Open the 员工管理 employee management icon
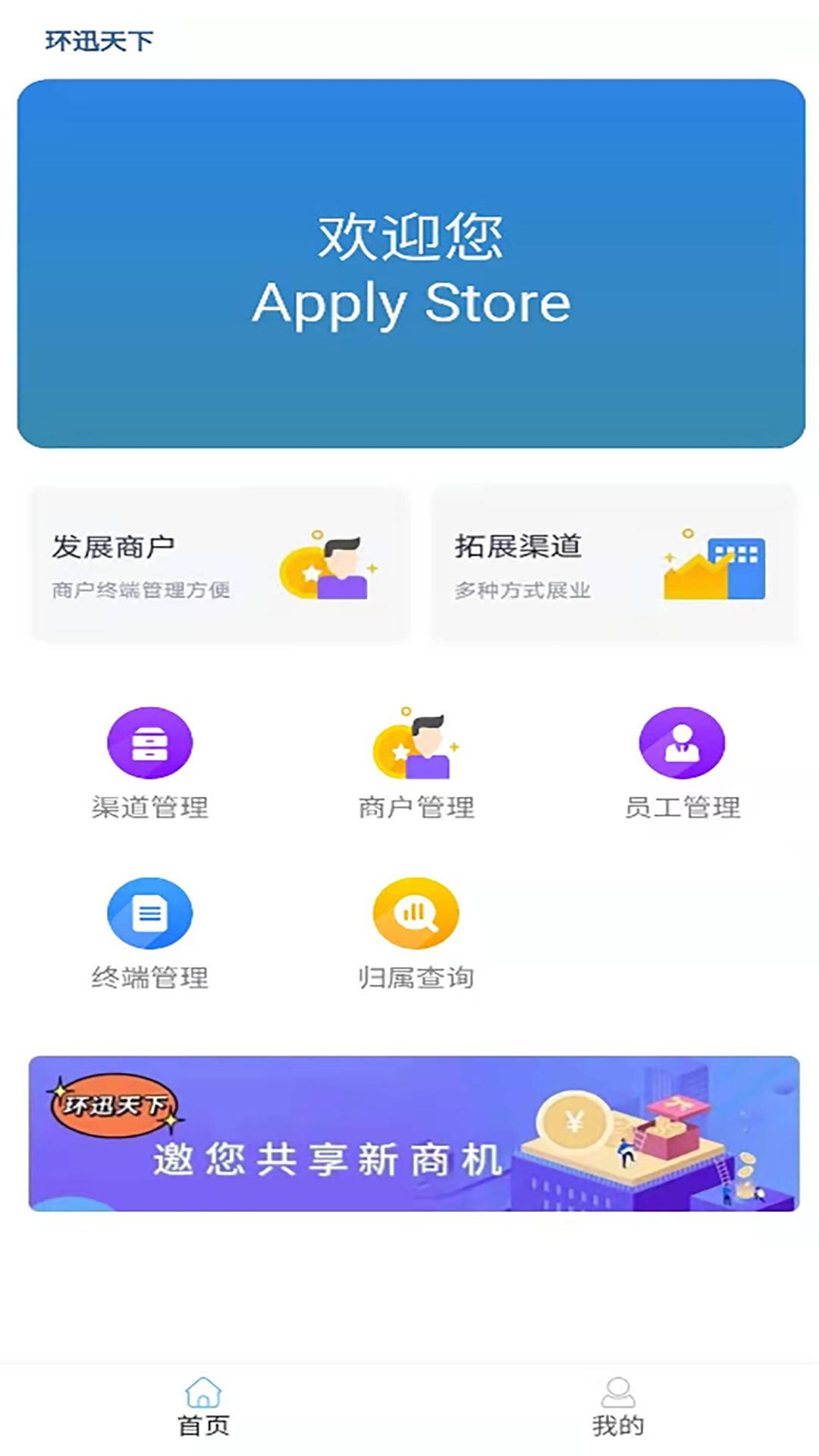 (x=682, y=766)
